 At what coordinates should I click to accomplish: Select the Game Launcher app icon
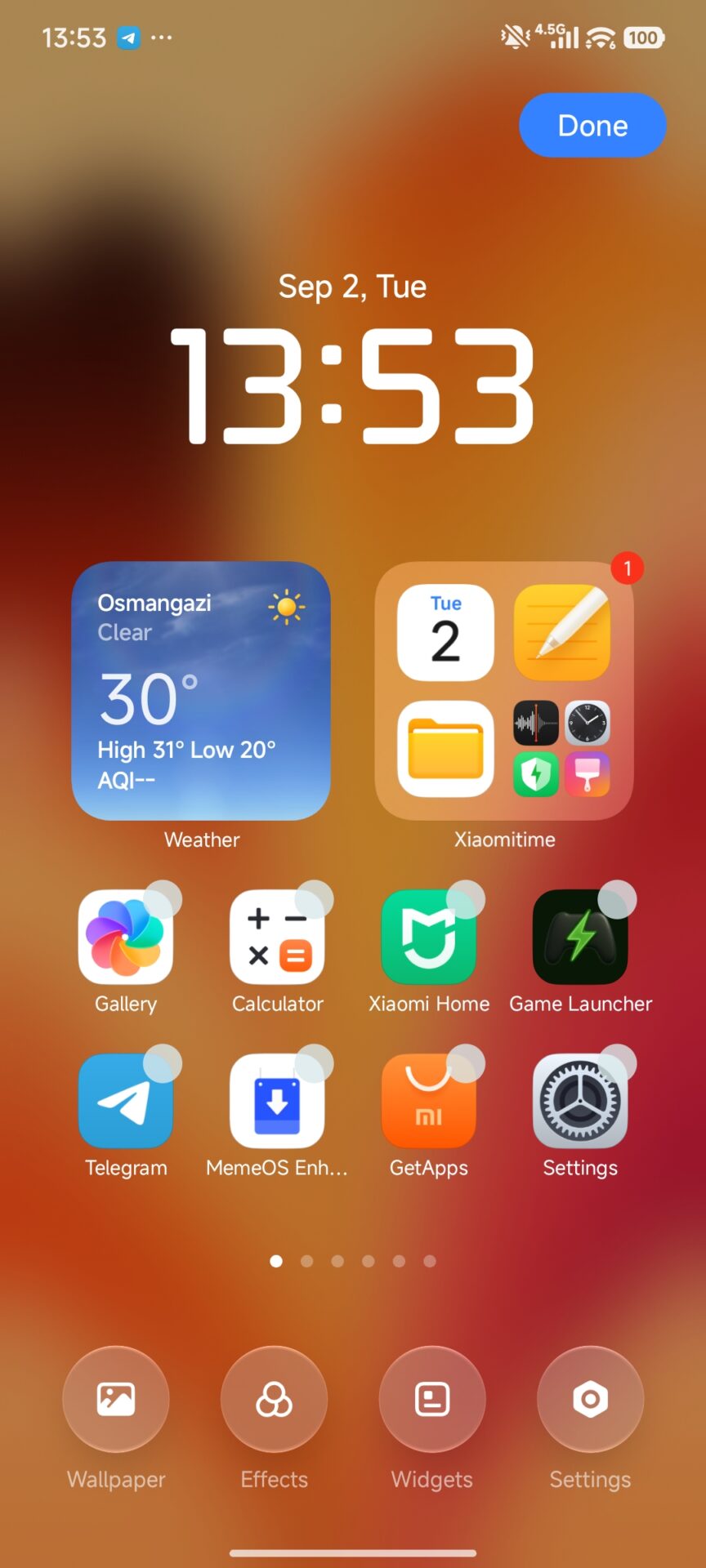coord(580,938)
